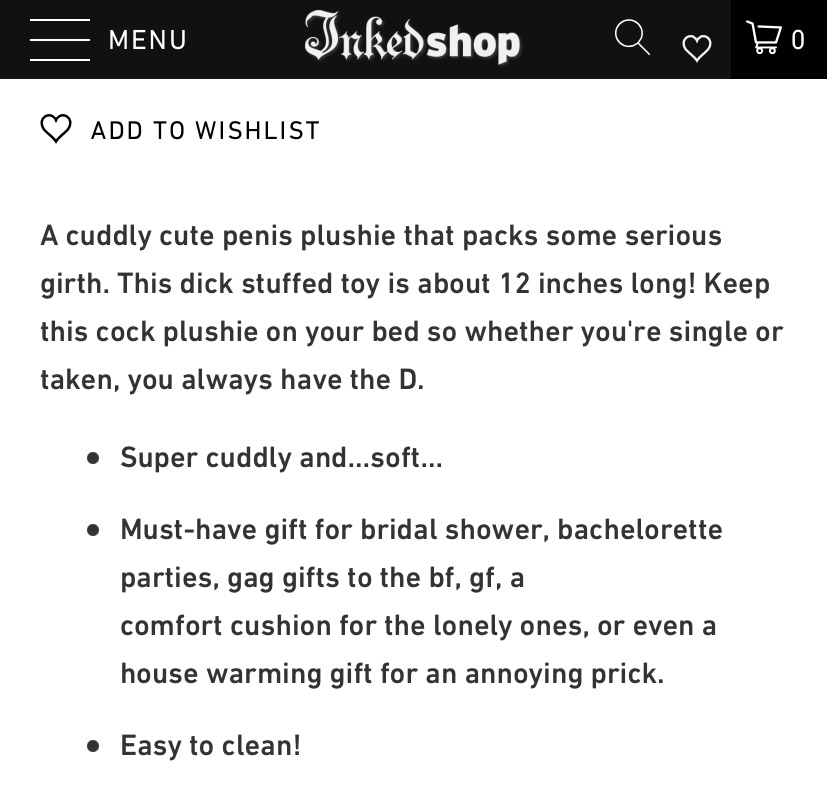The width and height of the screenshot is (827, 786).
Task: Open the shopping cart
Action: (x=776, y=39)
